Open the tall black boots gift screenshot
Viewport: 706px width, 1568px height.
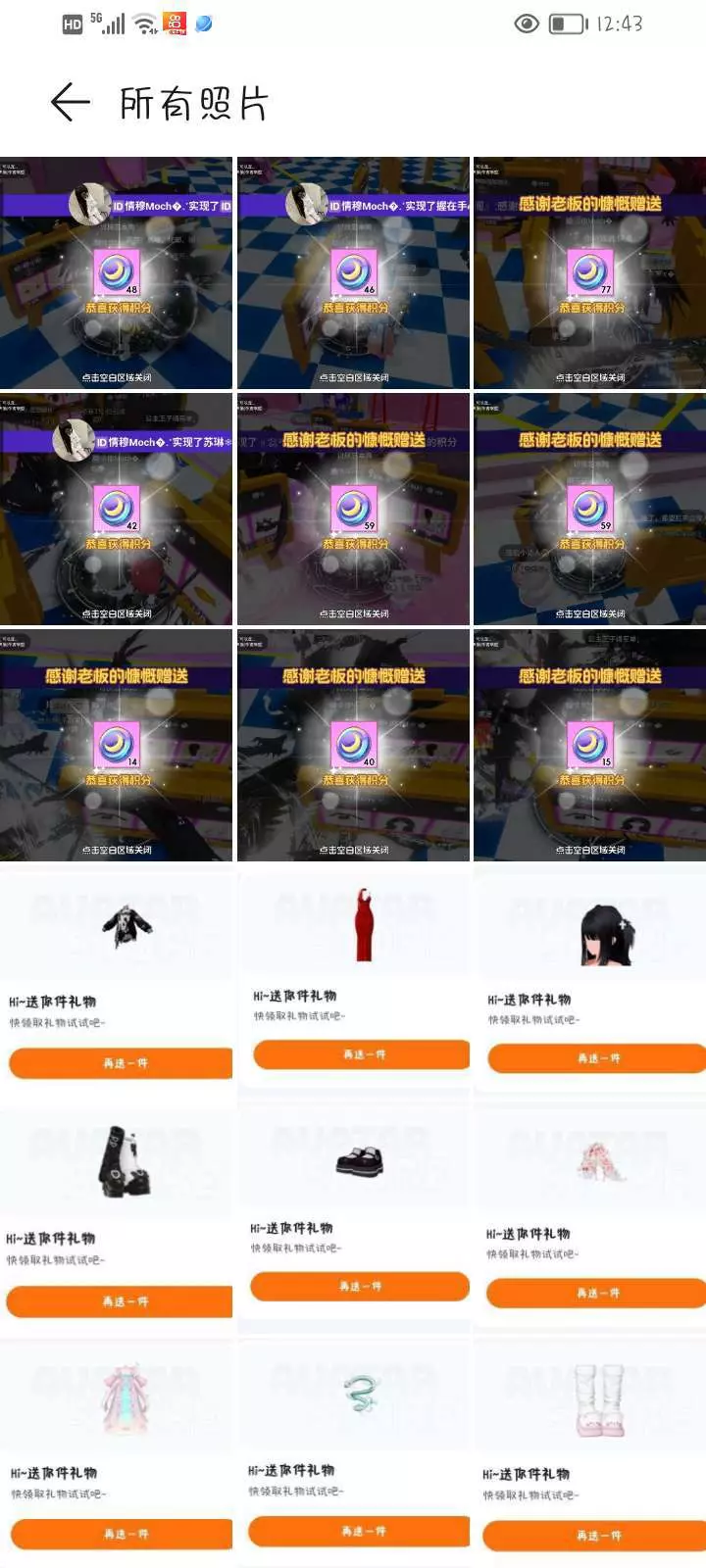tap(116, 1217)
